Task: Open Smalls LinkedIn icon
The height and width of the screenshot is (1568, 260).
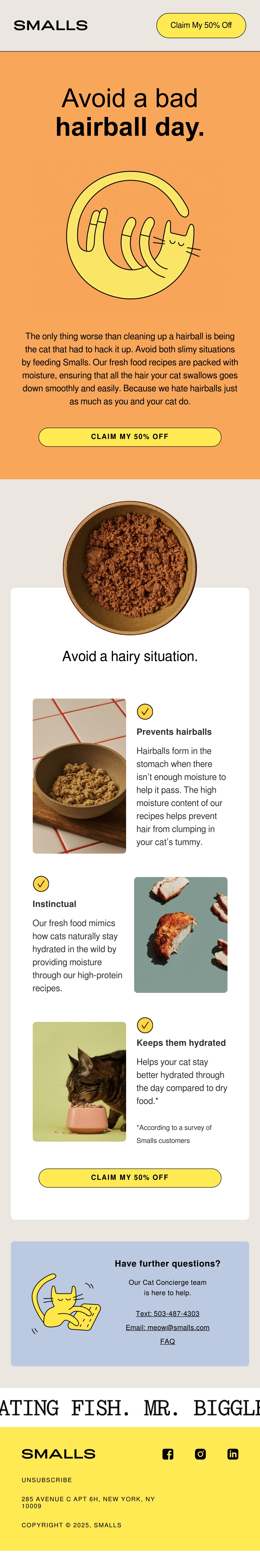Action: coord(233,1454)
